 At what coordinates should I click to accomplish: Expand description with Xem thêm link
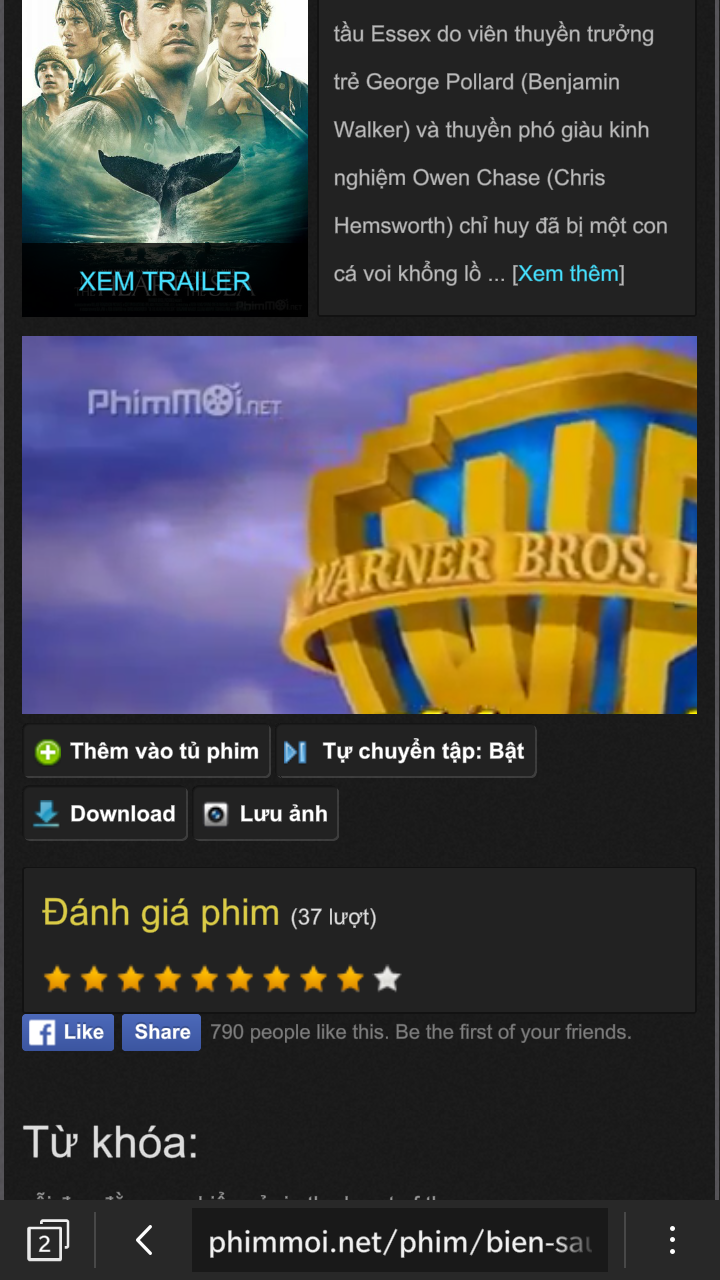pos(568,273)
